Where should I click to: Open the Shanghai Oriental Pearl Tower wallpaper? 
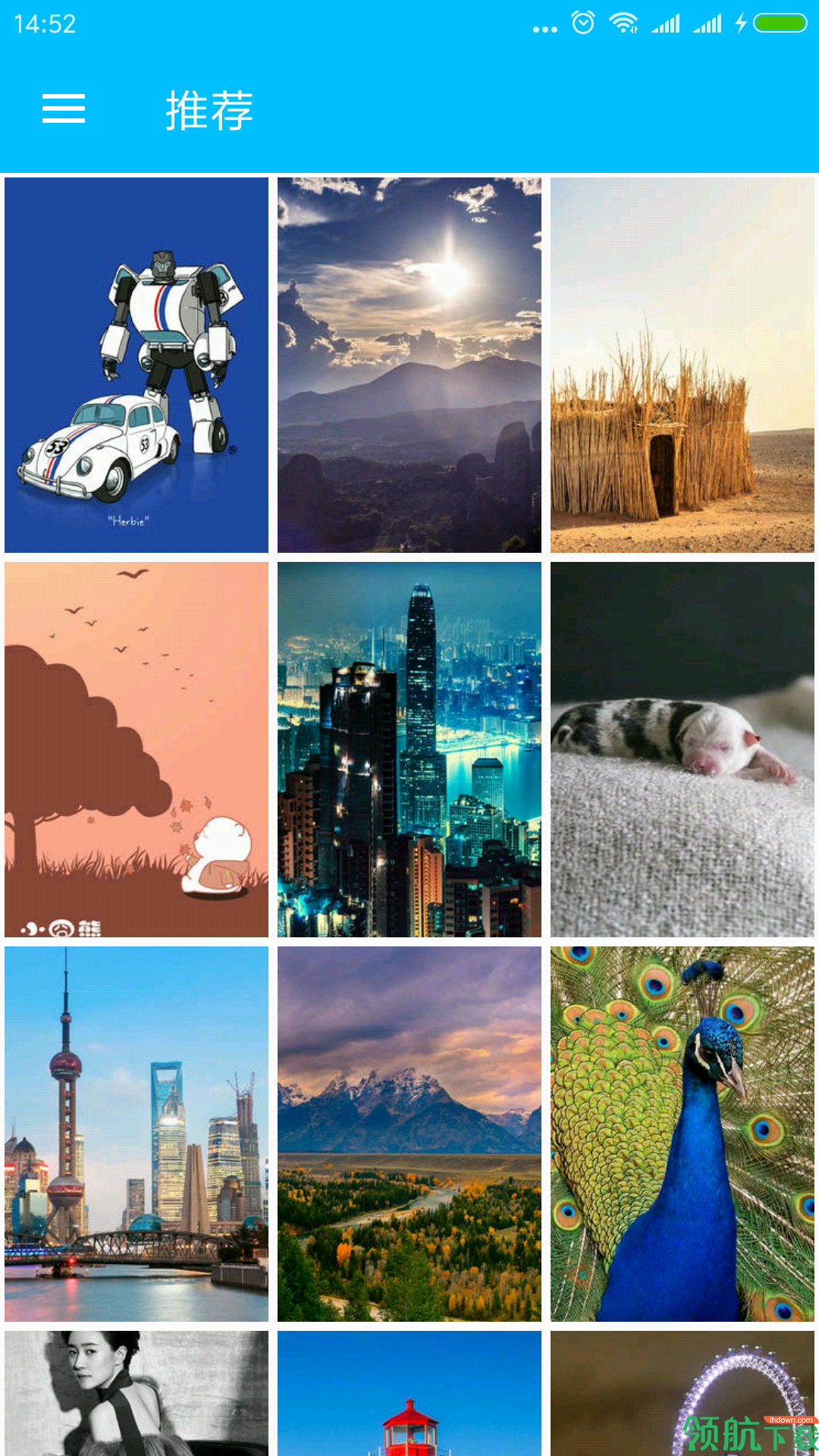pyautogui.click(x=136, y=1134)
